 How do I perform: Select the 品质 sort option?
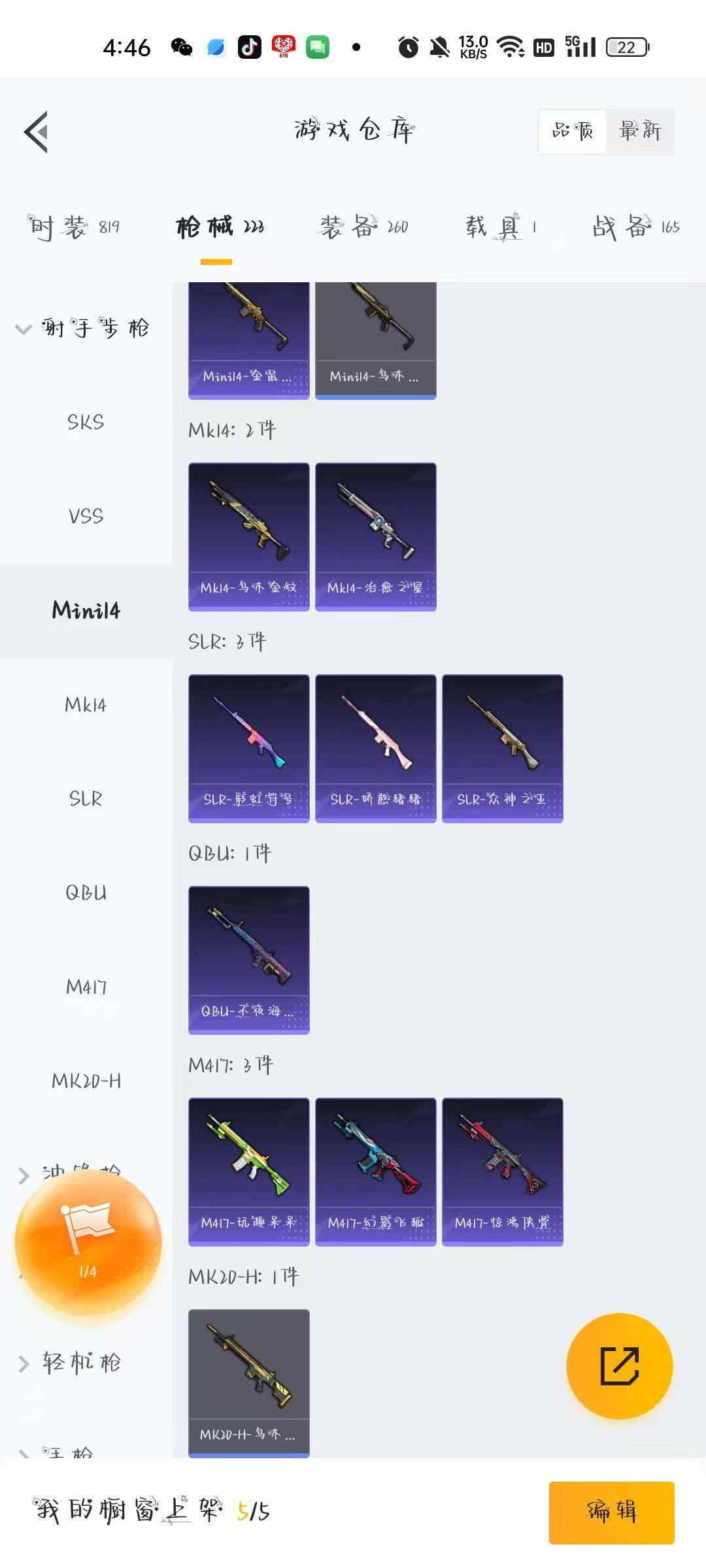tap(573, 131)
